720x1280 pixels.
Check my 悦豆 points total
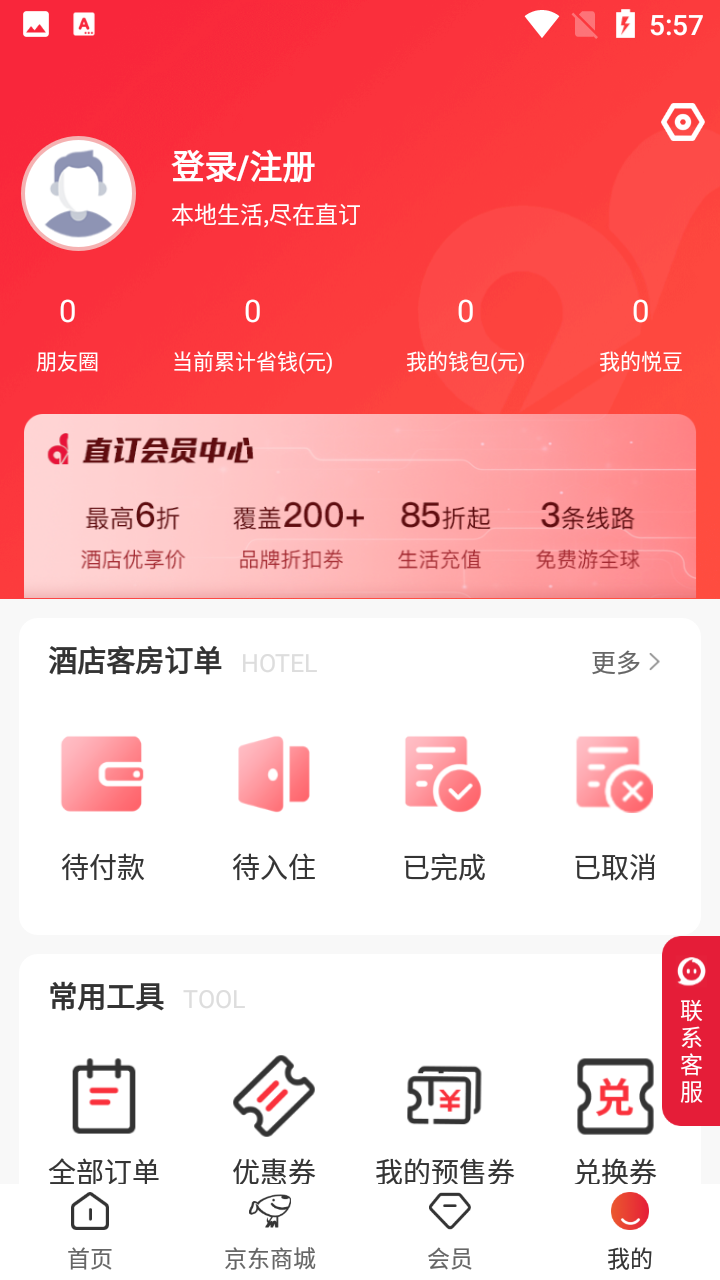pos(640,330)
